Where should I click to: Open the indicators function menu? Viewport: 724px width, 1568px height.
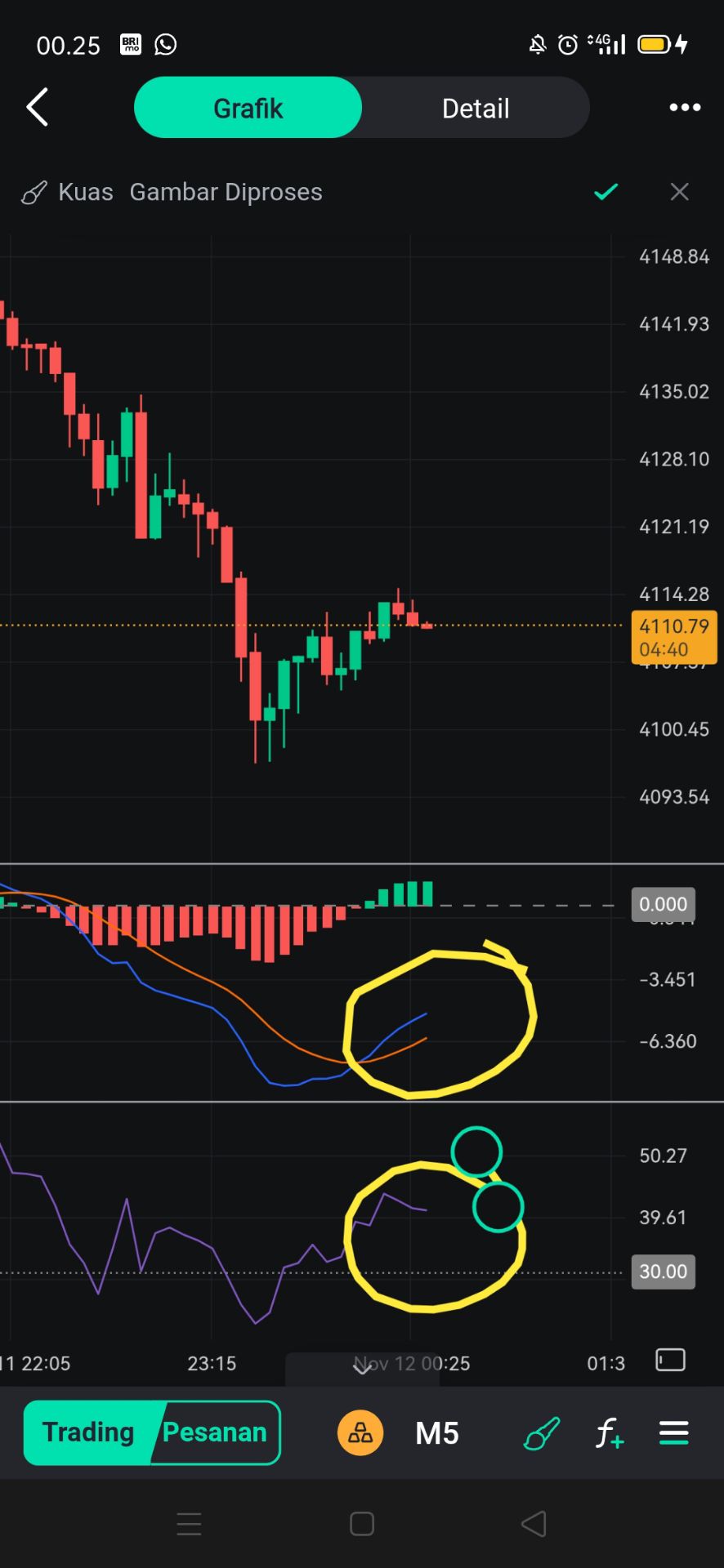(x=609, y=1433)
